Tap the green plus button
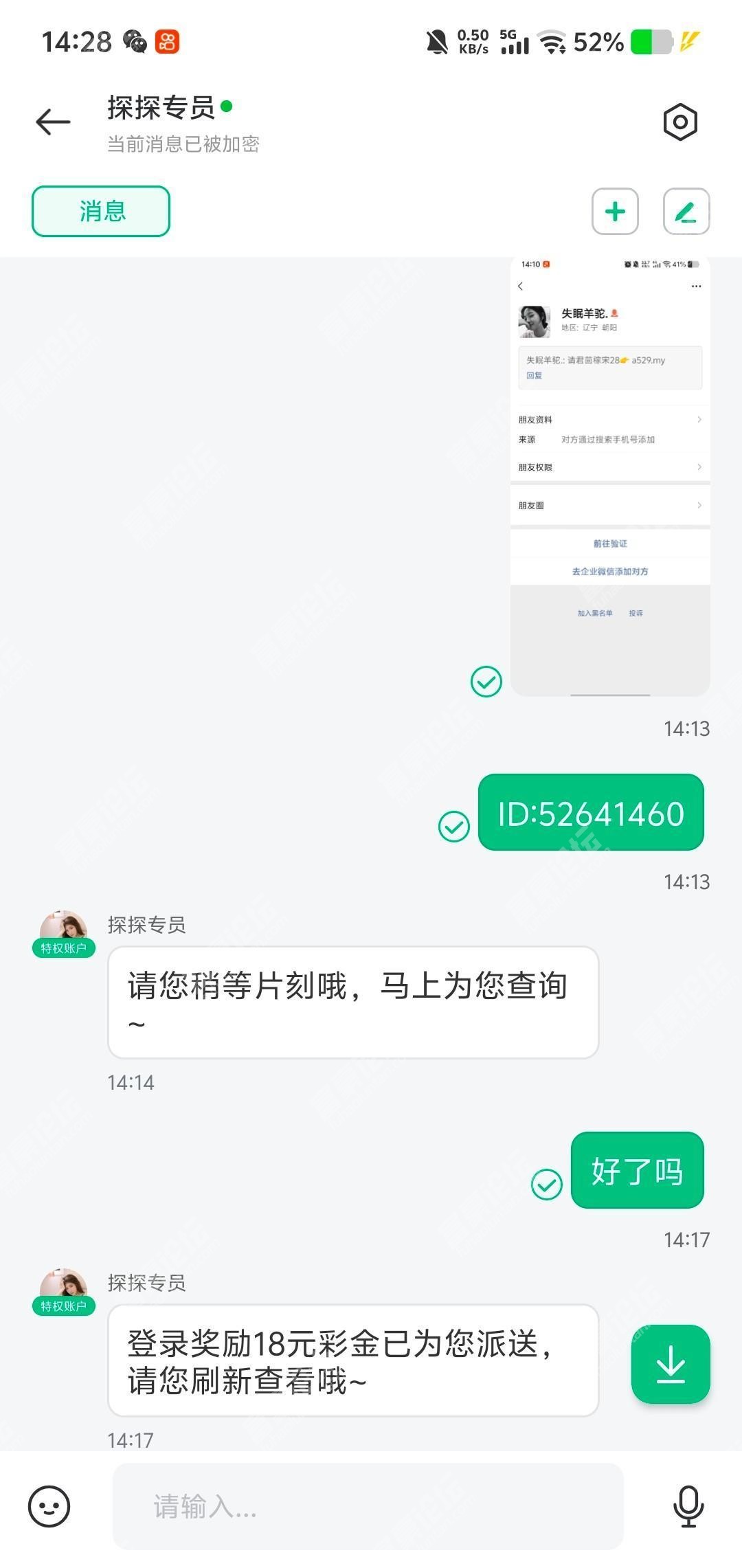 coord(615,212)
